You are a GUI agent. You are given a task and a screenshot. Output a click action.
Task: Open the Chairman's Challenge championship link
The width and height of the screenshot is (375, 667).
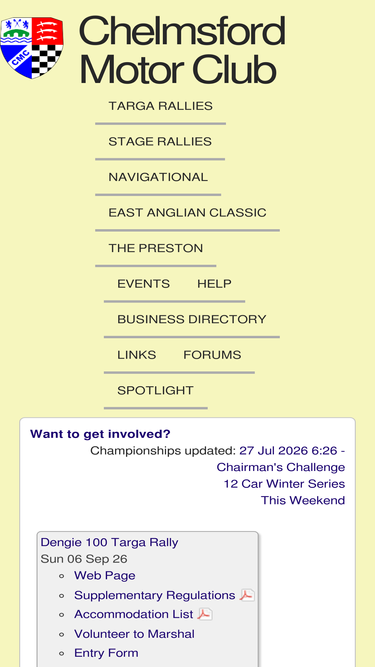[x=281, y=467]
